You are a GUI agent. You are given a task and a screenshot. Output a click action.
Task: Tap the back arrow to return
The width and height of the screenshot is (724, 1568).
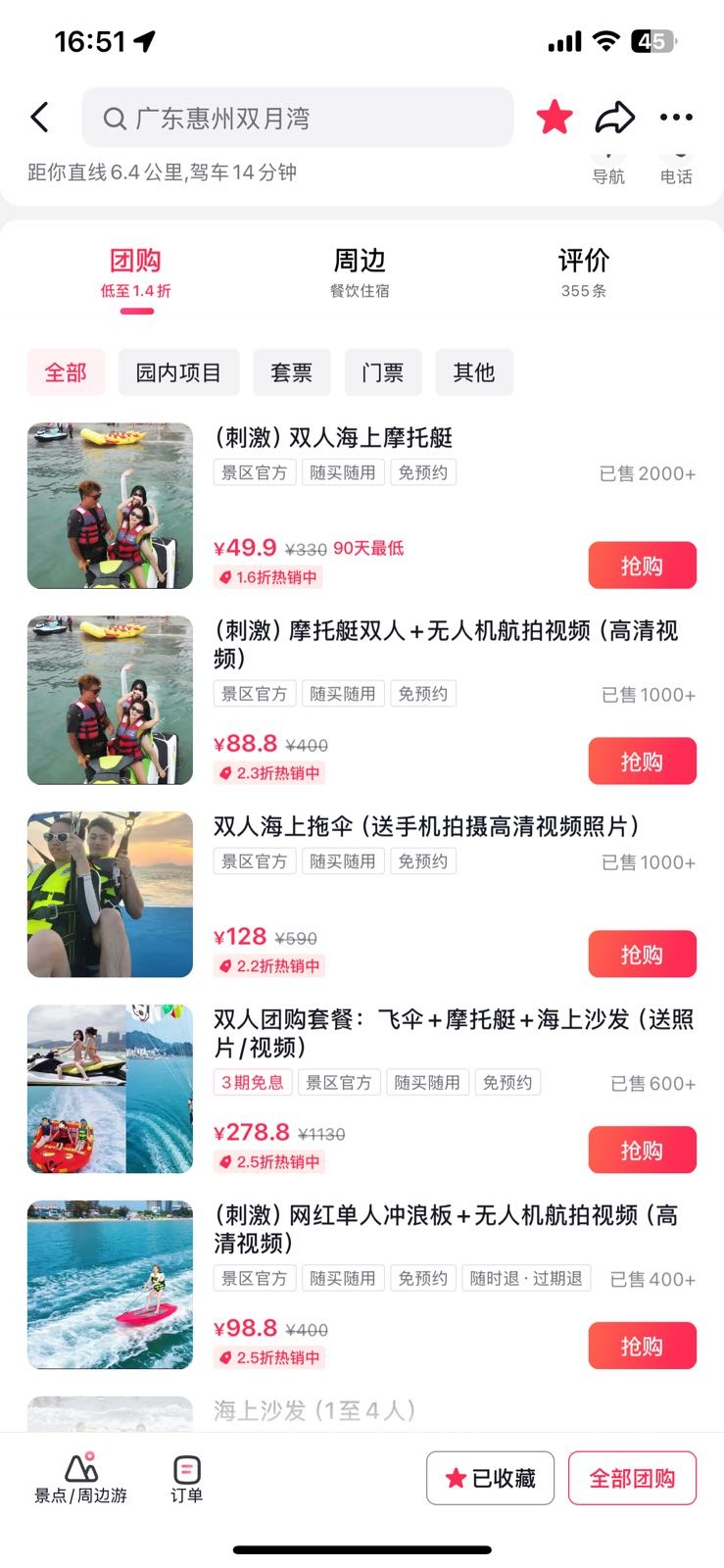pos(39,117)
